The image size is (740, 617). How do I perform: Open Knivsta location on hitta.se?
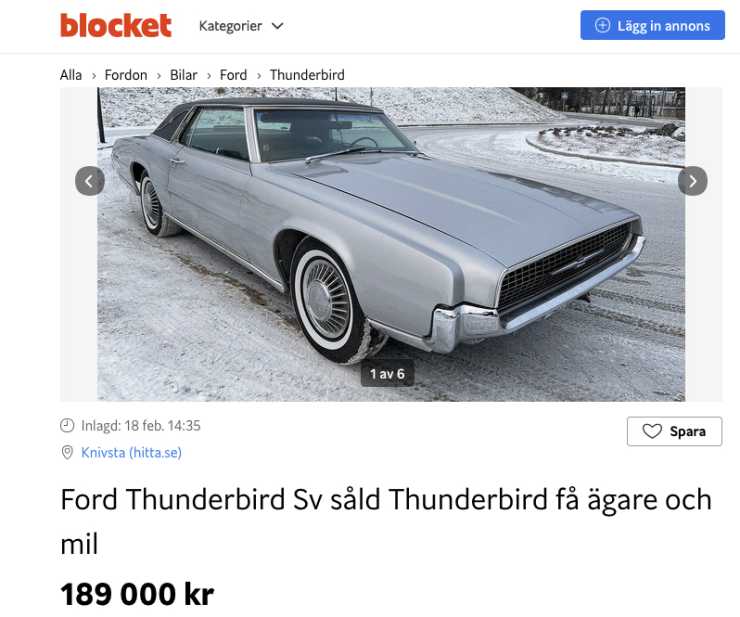click(x=129, y=452)
